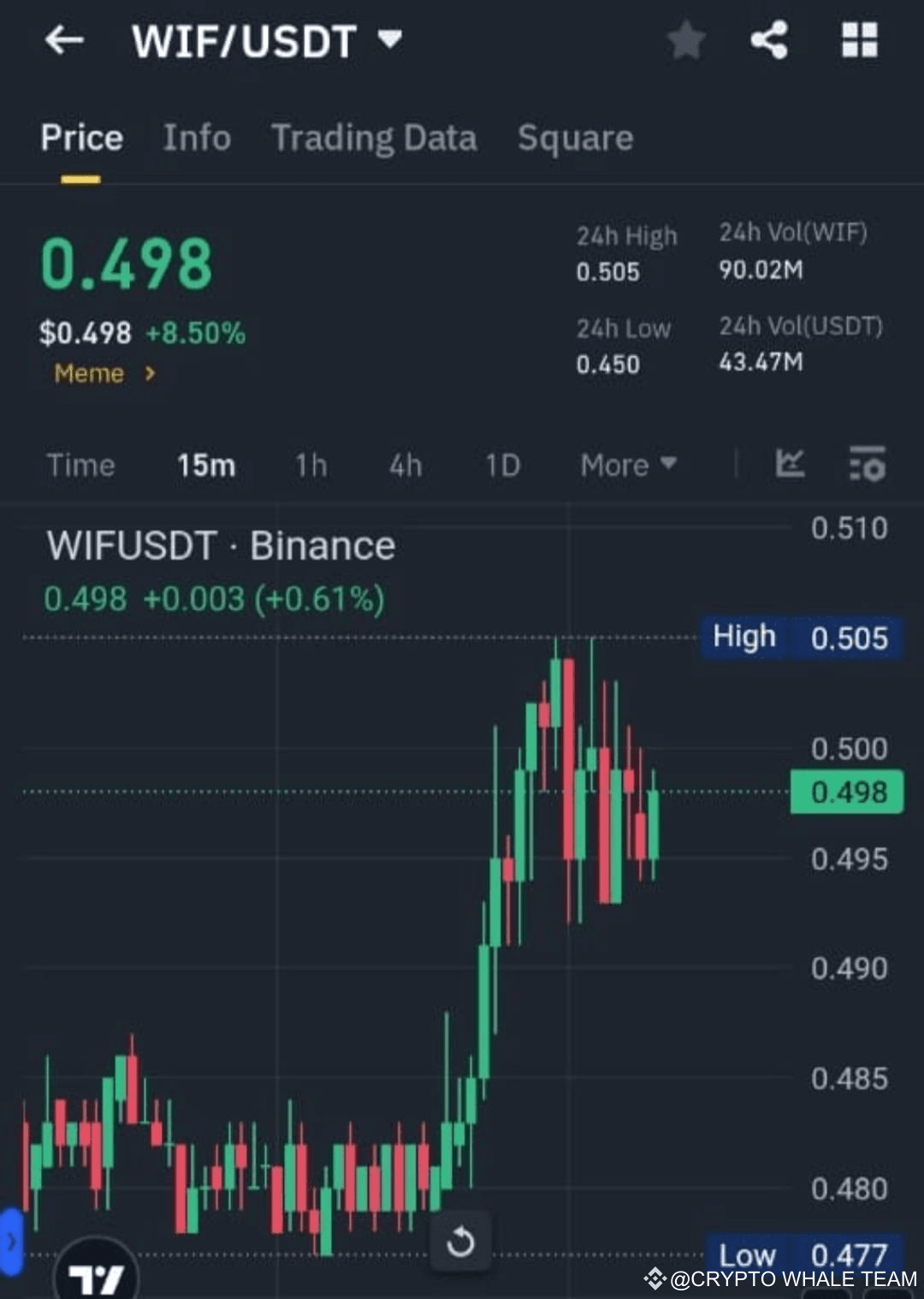Expand the More timeframes dropdown
The image size is (924, 1299).
click(x=627, y=465)
